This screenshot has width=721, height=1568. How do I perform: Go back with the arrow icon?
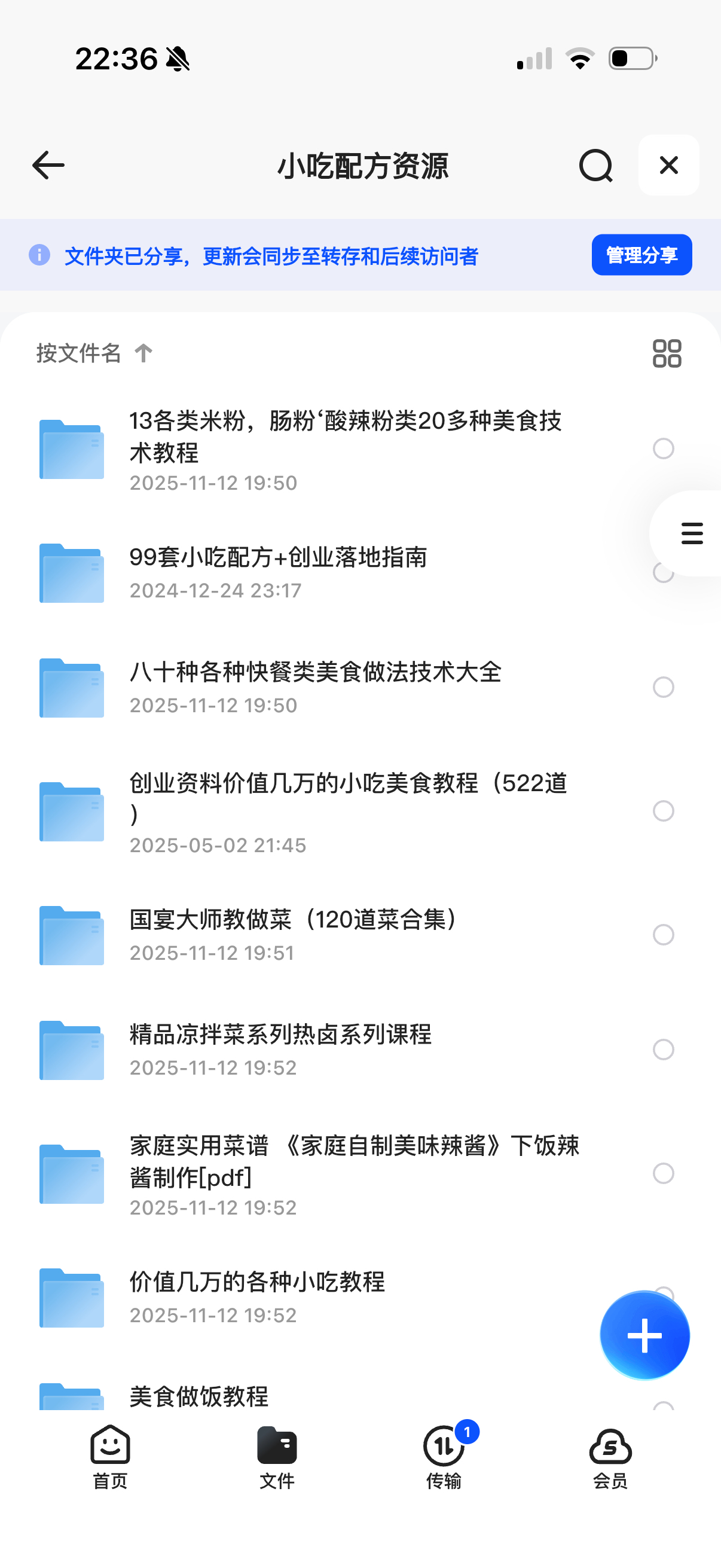[48, 166]
